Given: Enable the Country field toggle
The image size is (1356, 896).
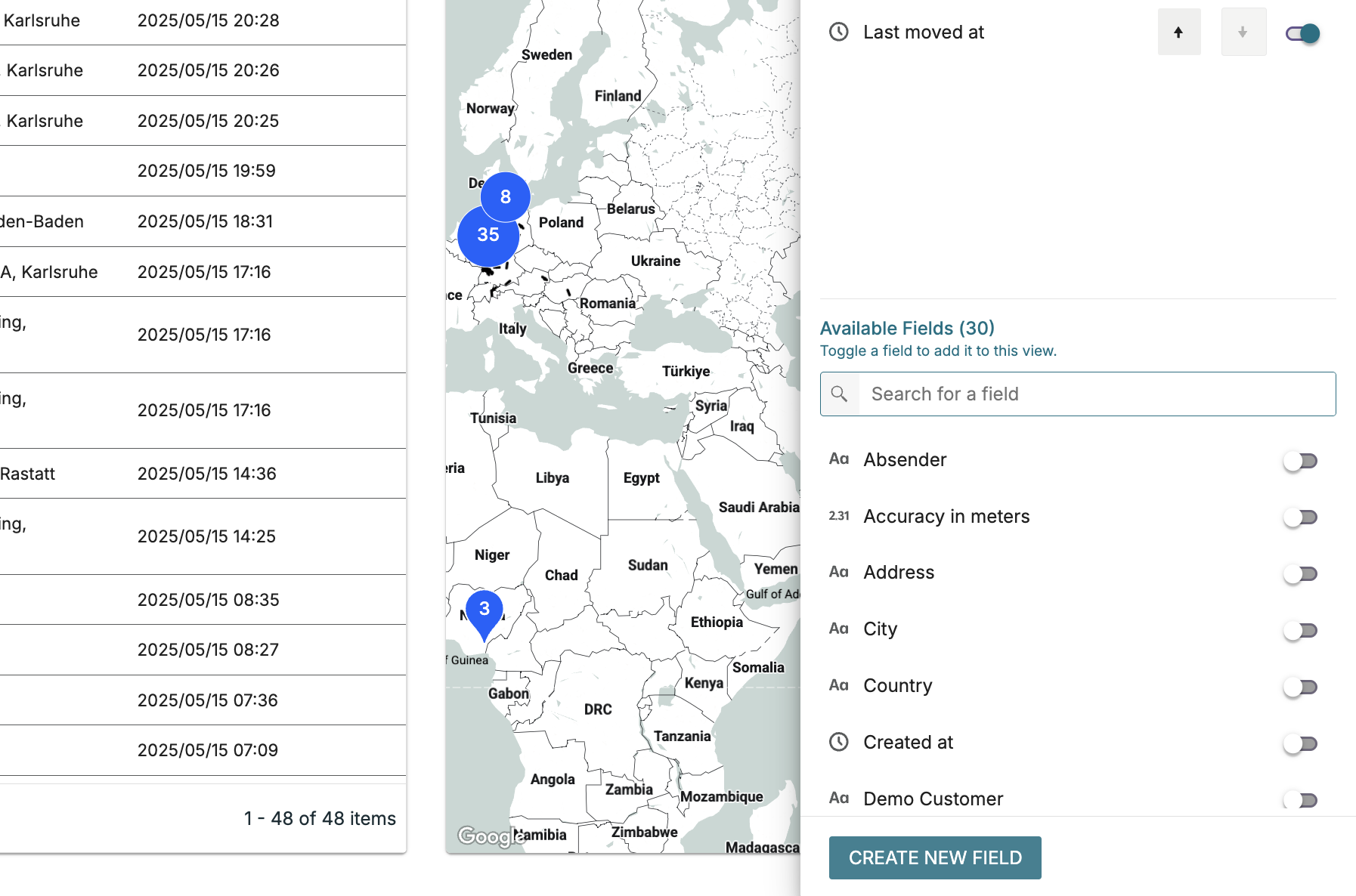Looking at the screenshot, I should tap(1300, 687).
